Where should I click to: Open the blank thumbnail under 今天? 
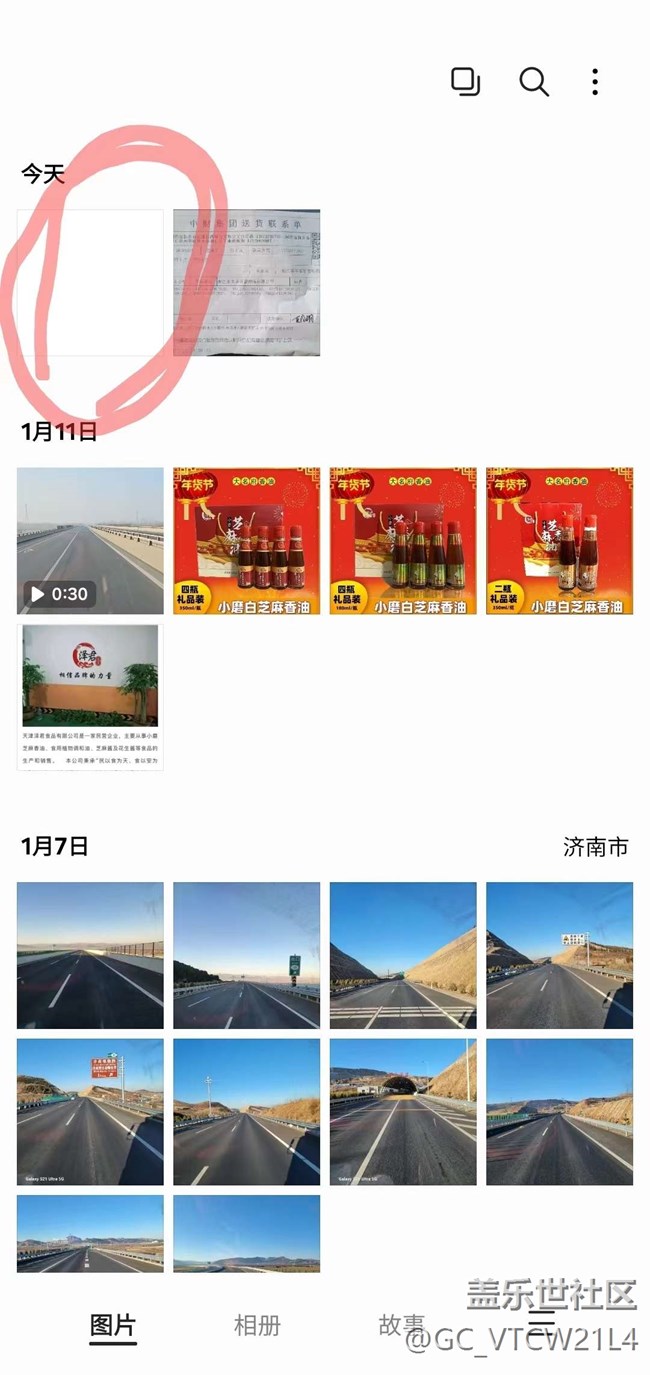pyautogui.click(x=90, y=282)
